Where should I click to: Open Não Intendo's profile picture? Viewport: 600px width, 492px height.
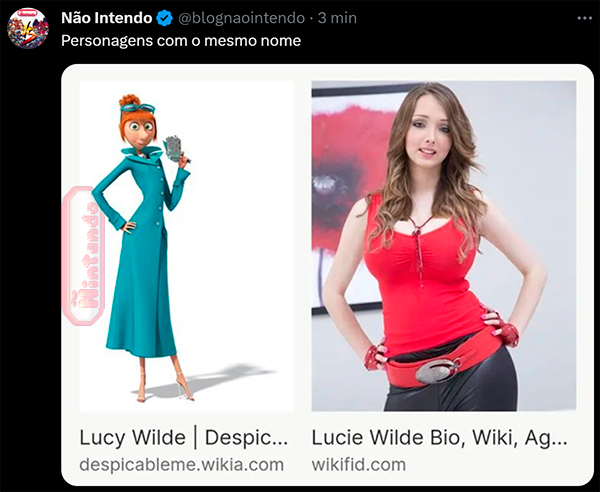point(28,28)
